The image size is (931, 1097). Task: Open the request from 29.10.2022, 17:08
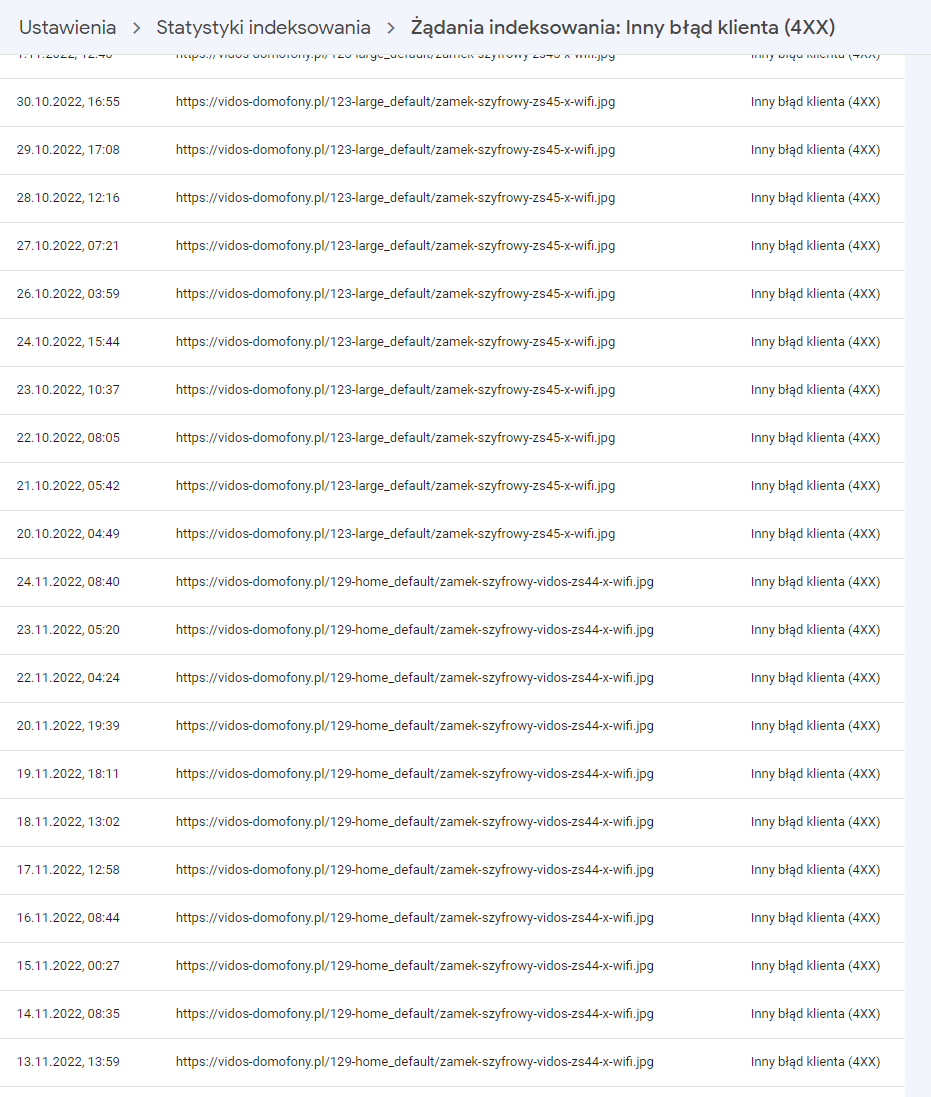395,150
